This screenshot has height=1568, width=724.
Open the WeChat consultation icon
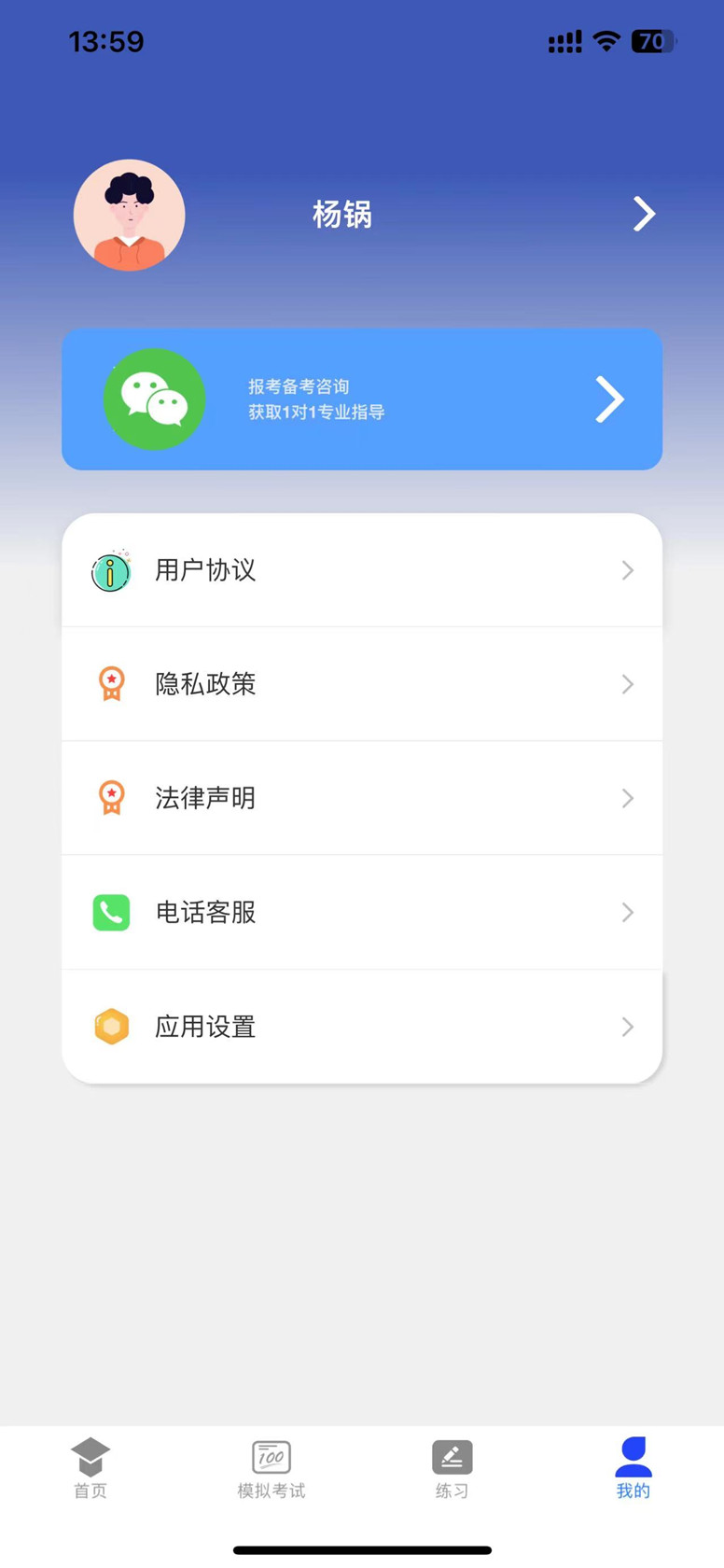tap(155, 399)
